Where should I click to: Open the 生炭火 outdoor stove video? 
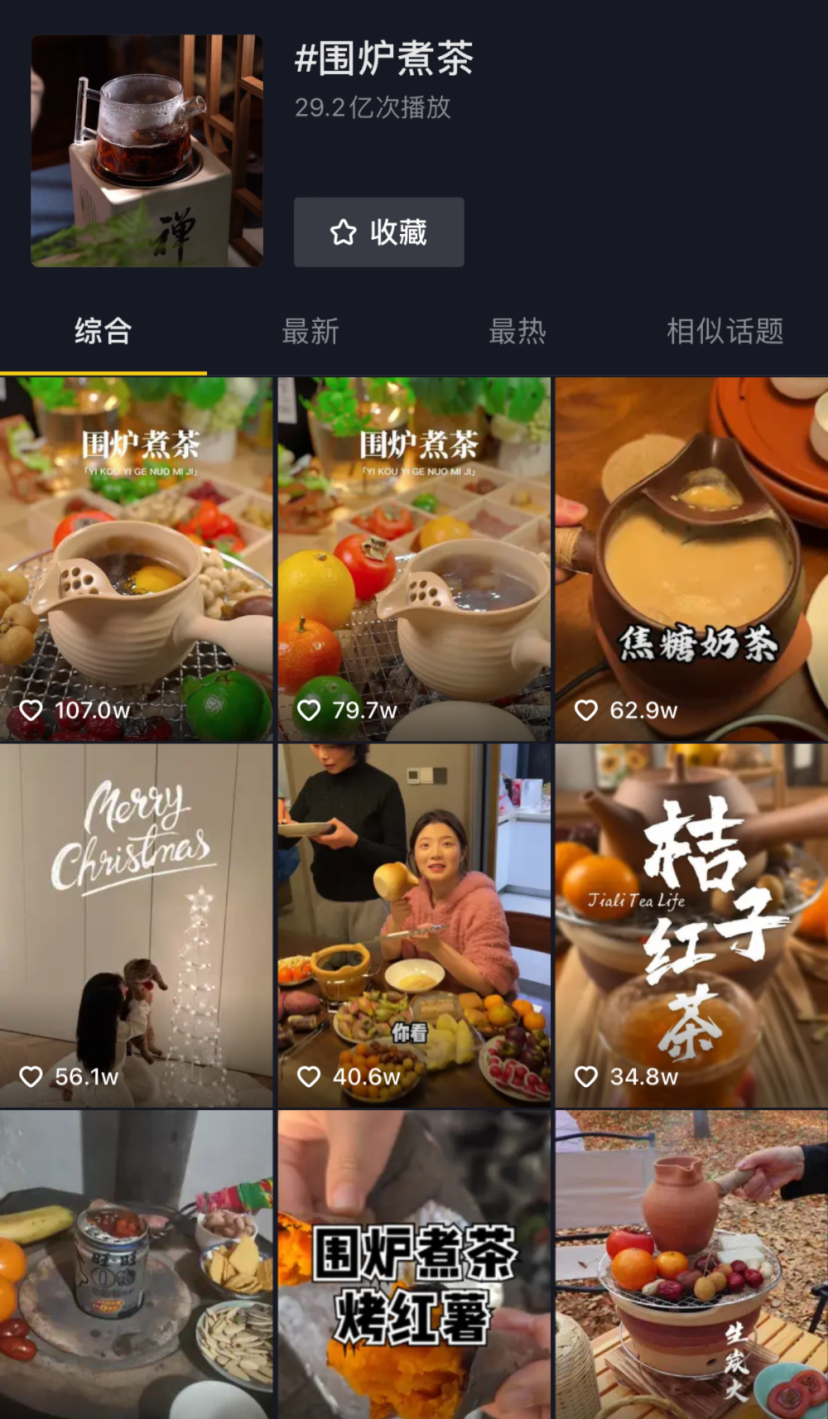point(692,1265)
